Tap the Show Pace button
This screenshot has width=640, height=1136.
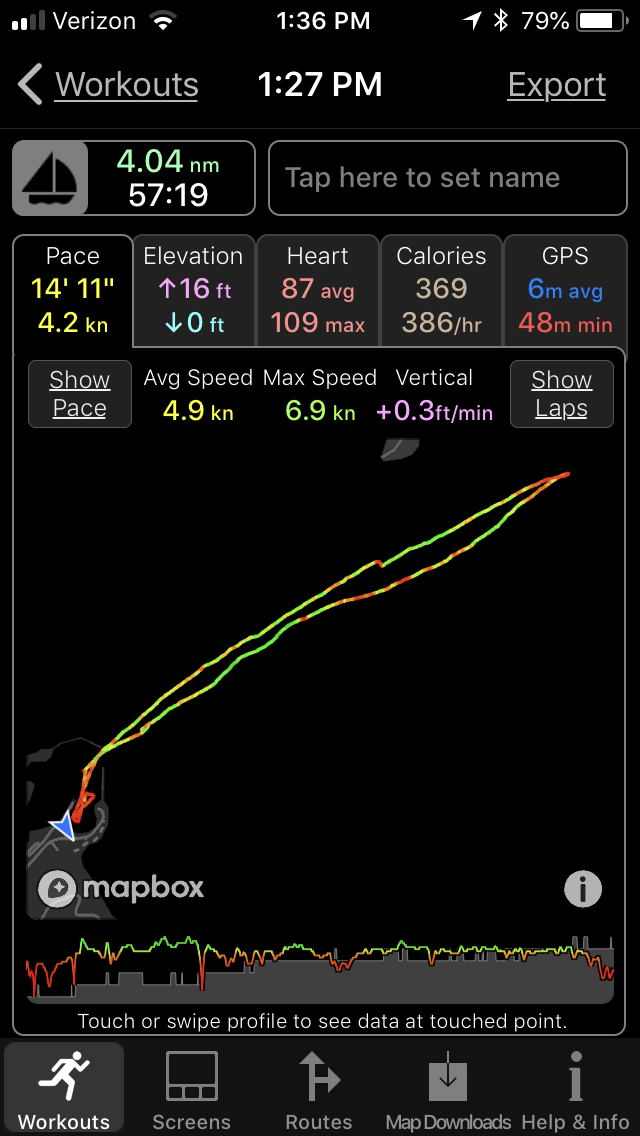(x=80, y=394)
